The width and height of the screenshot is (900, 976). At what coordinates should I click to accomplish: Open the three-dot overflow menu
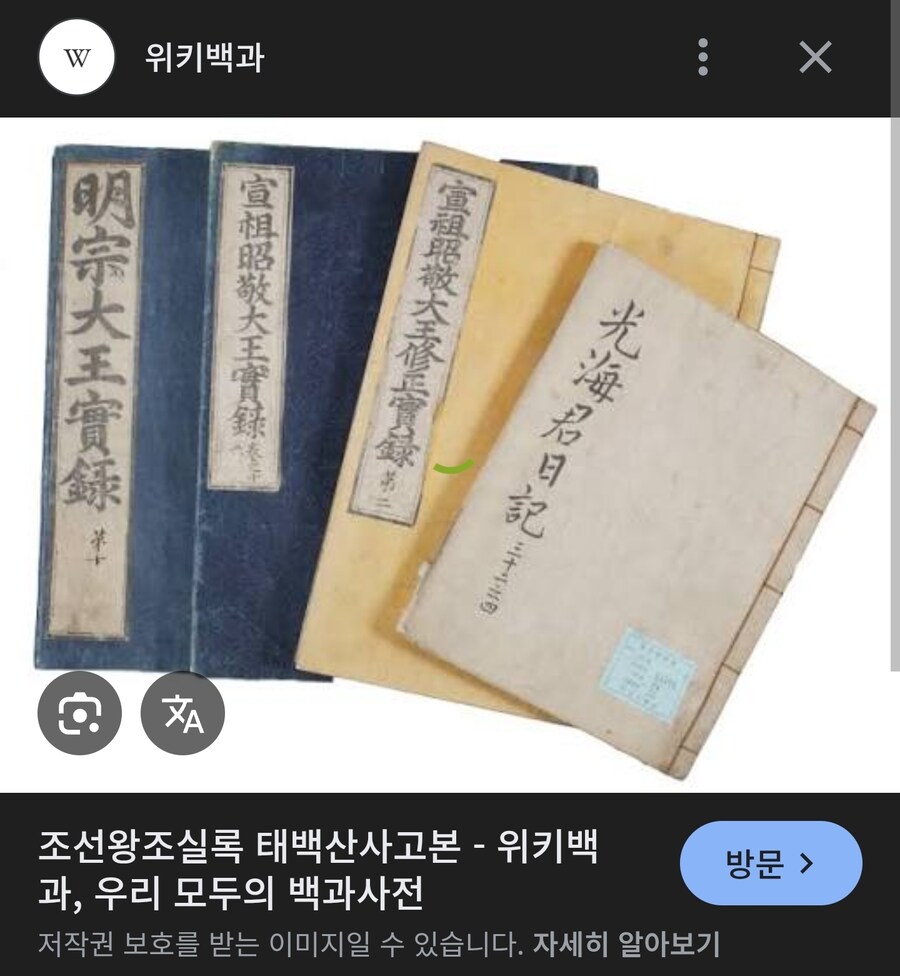click(x=703, y=58)
